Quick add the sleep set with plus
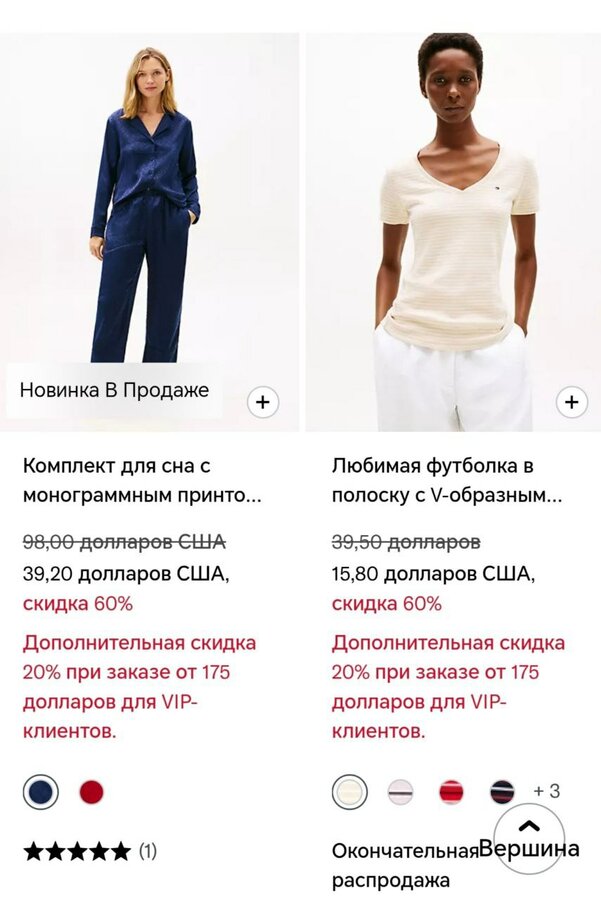Screen dimensions: 601x900 pos(262,402)
